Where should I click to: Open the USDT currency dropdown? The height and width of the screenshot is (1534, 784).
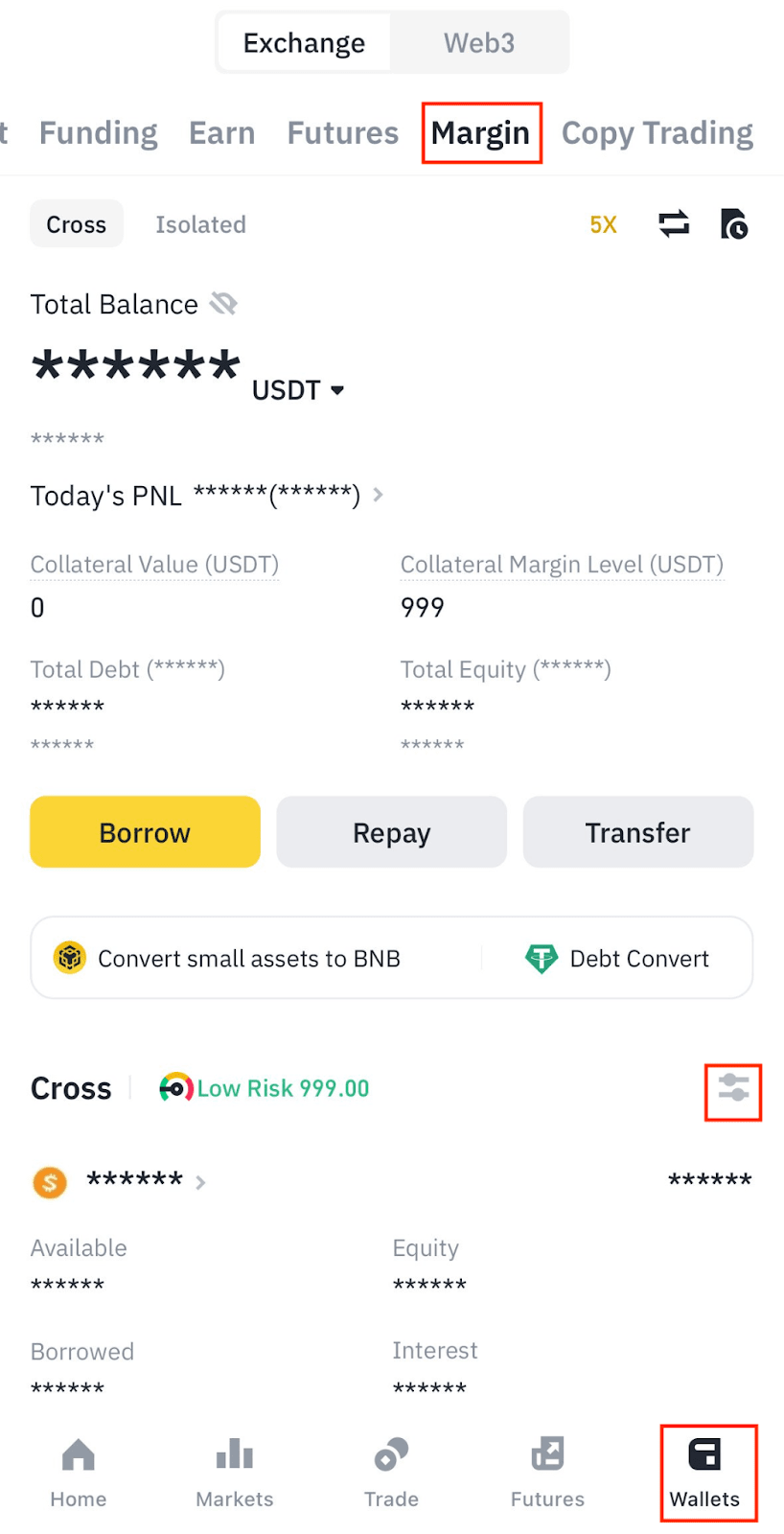(x=298, y=390)
